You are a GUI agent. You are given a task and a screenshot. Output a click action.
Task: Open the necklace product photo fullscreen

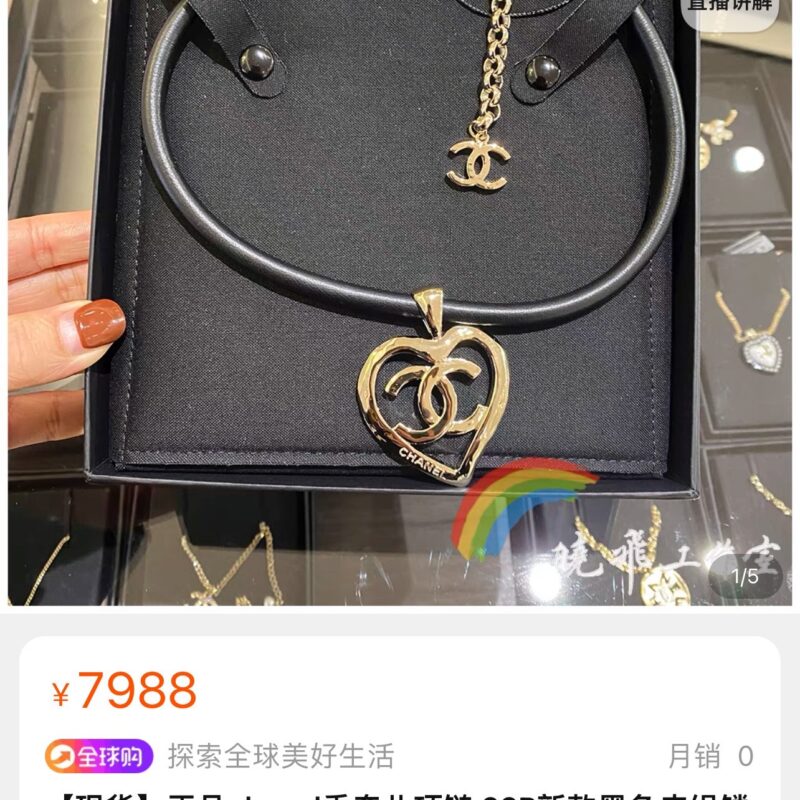pos(400,300)
